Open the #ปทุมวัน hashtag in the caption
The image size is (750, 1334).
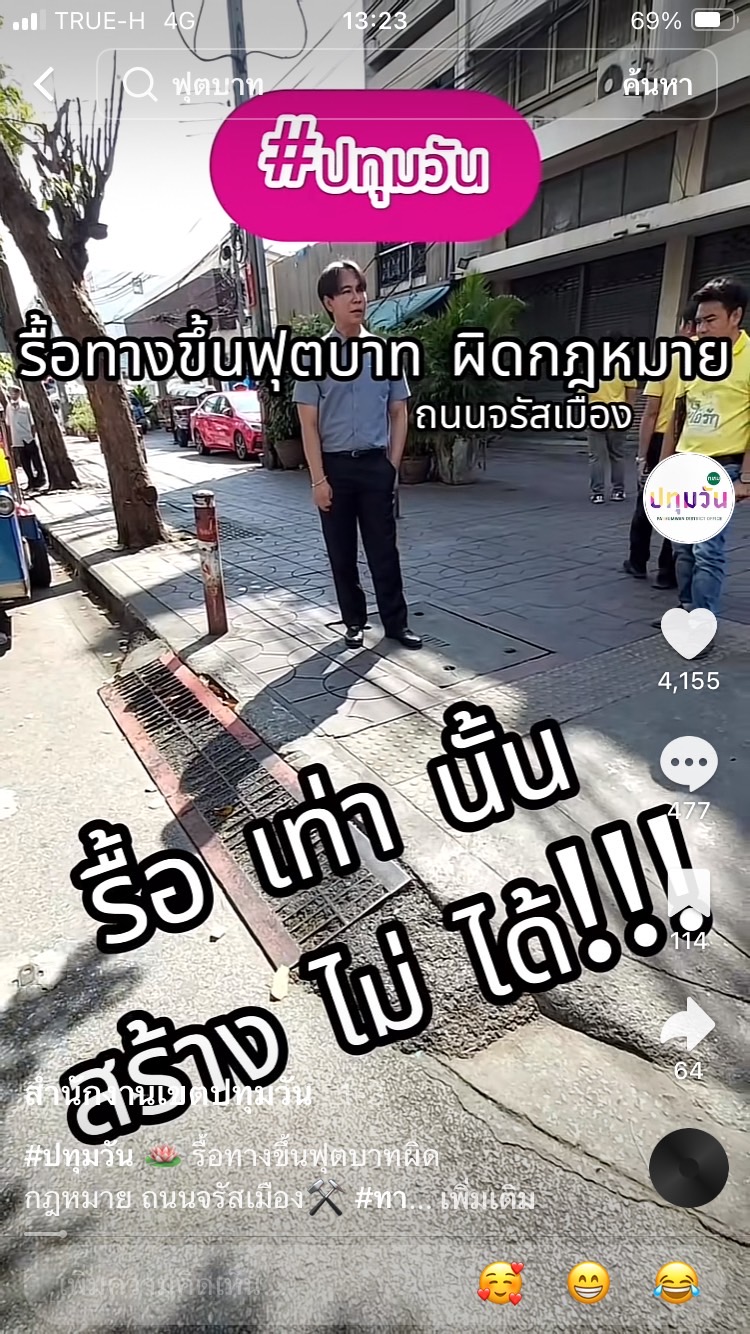pos(79,1156)
